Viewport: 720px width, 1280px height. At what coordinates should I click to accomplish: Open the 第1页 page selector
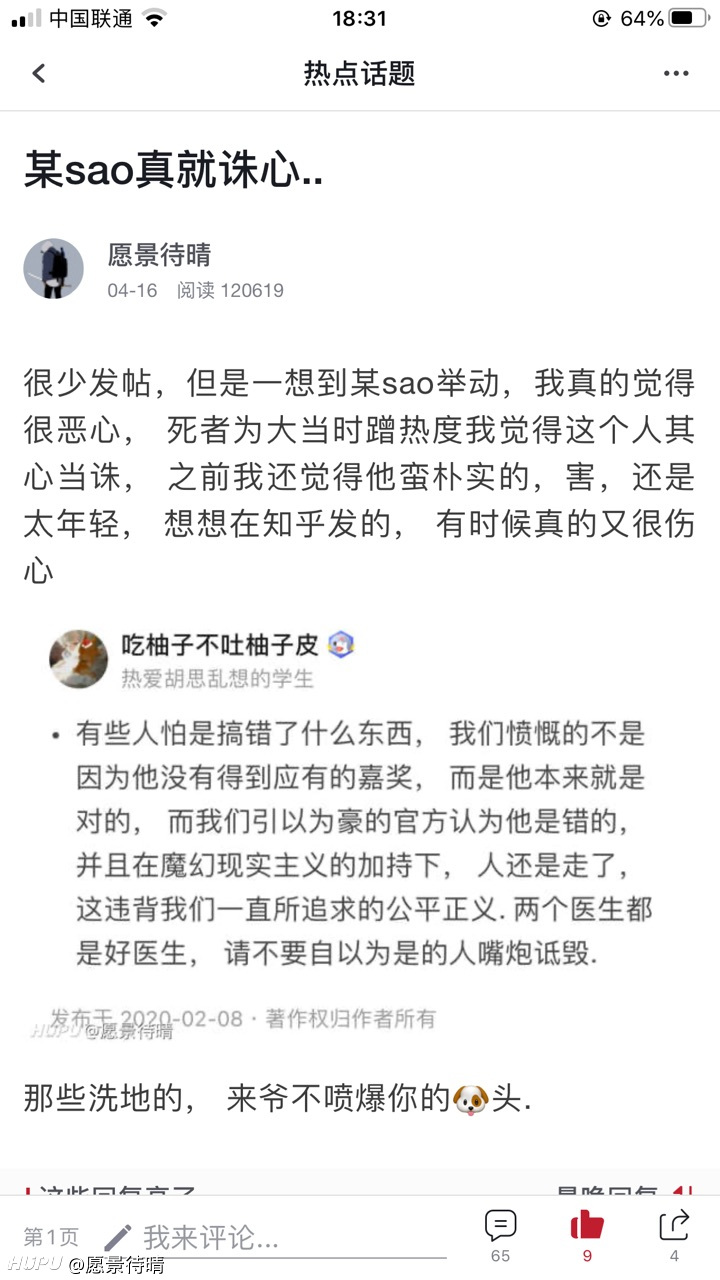point(51,1237)
